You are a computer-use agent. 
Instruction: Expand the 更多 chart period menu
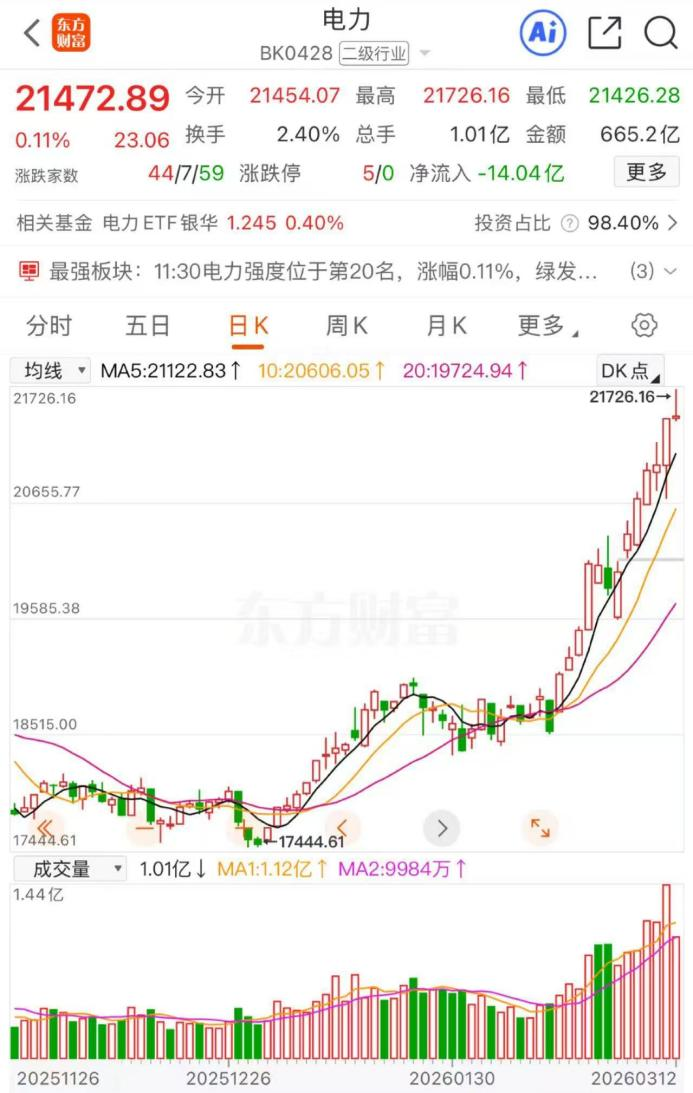pyautogui.click(x=547, y=325)
